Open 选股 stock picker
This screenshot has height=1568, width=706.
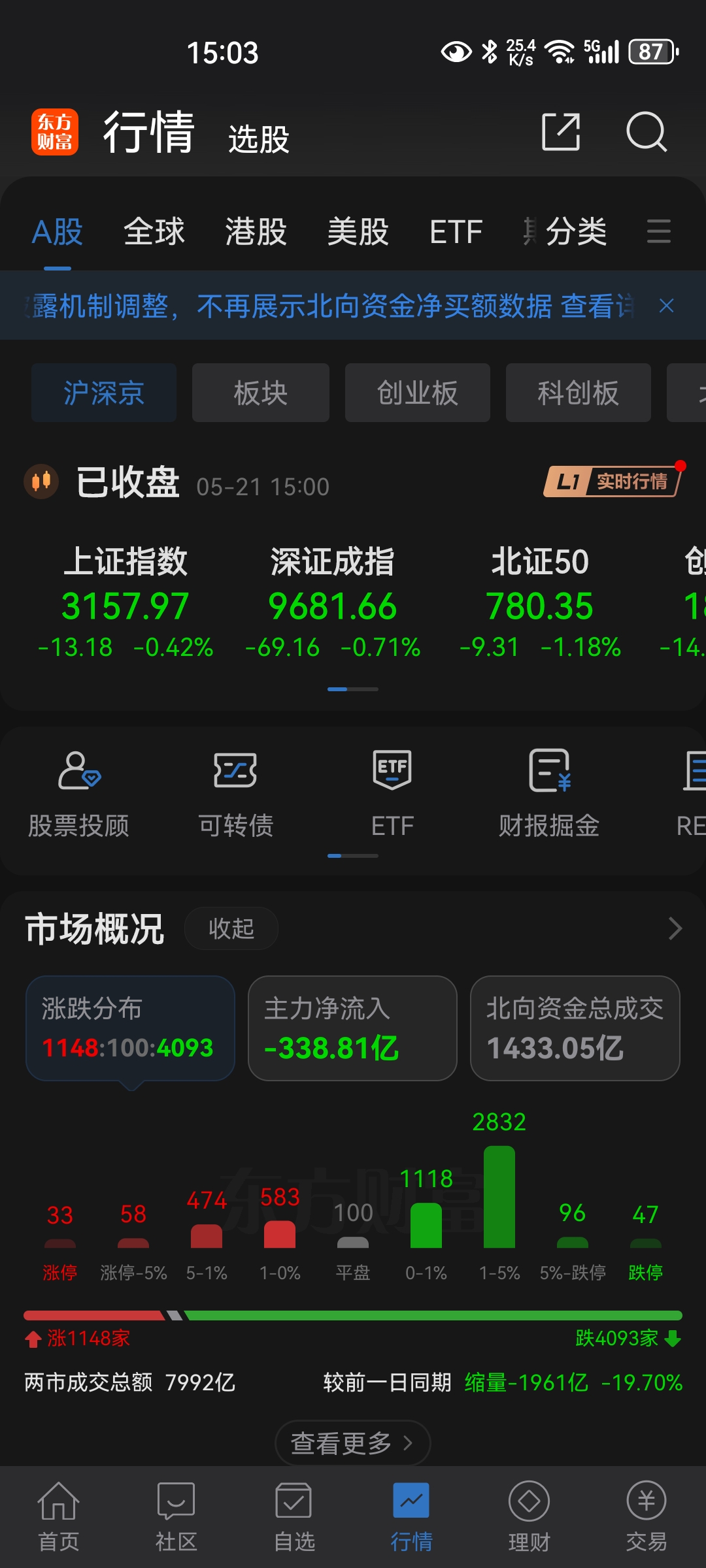tap(258, 138)
